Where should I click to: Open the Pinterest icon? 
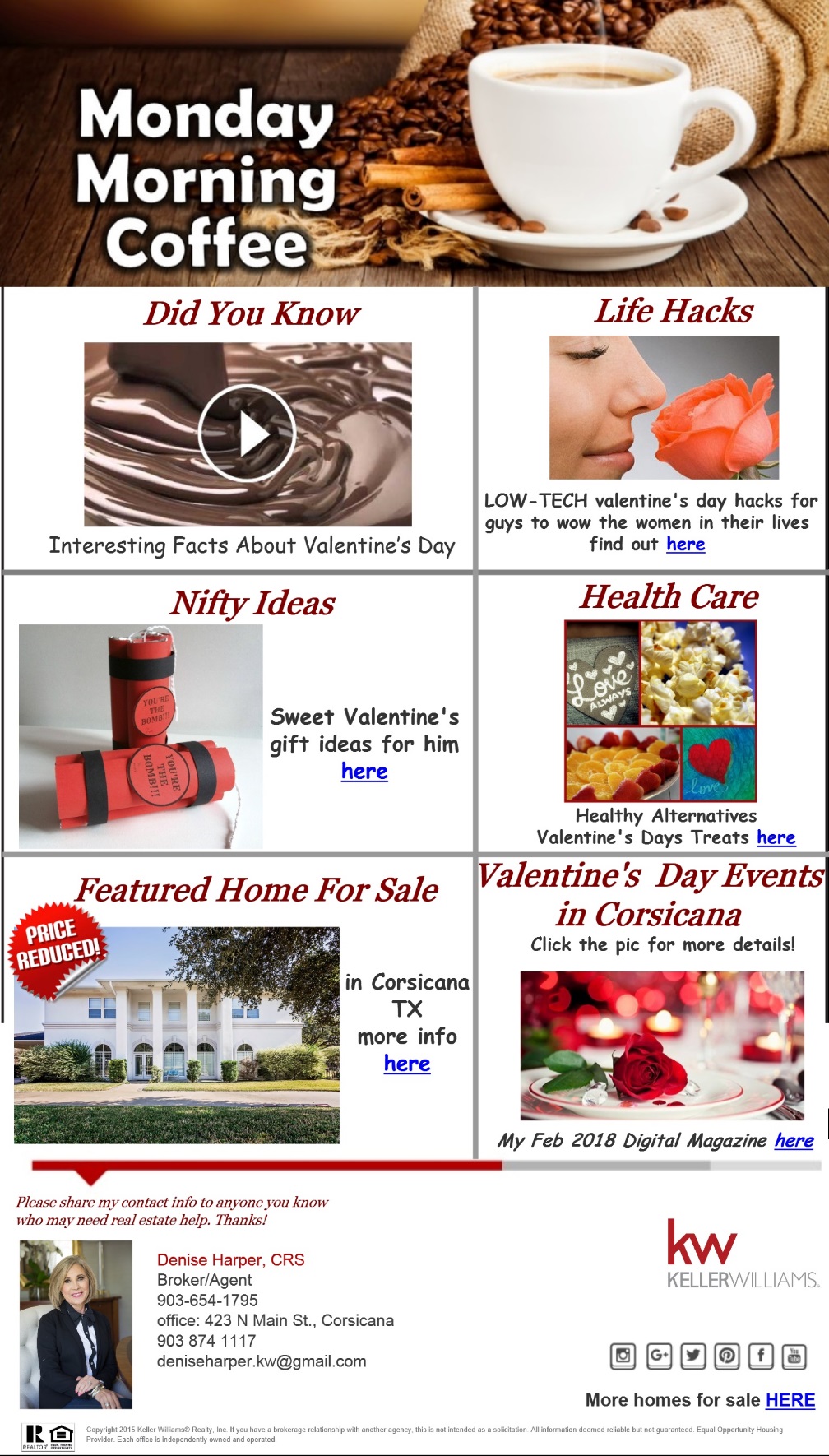pos(727,1356)
